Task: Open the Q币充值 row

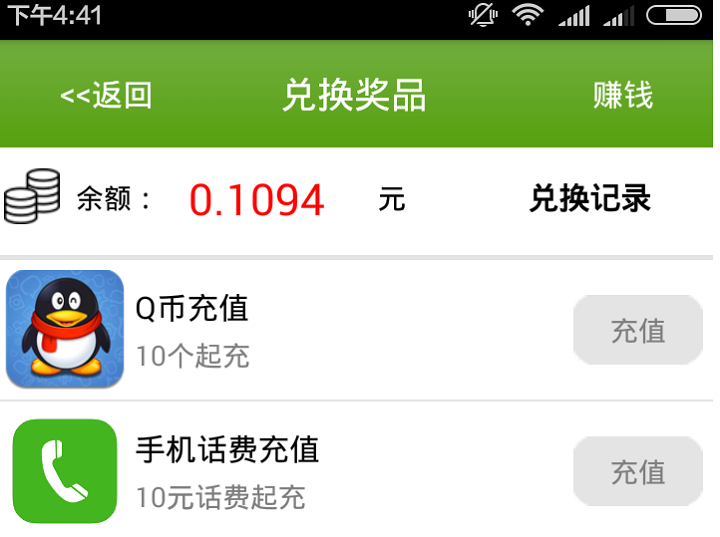Action: tap(300, 330)
